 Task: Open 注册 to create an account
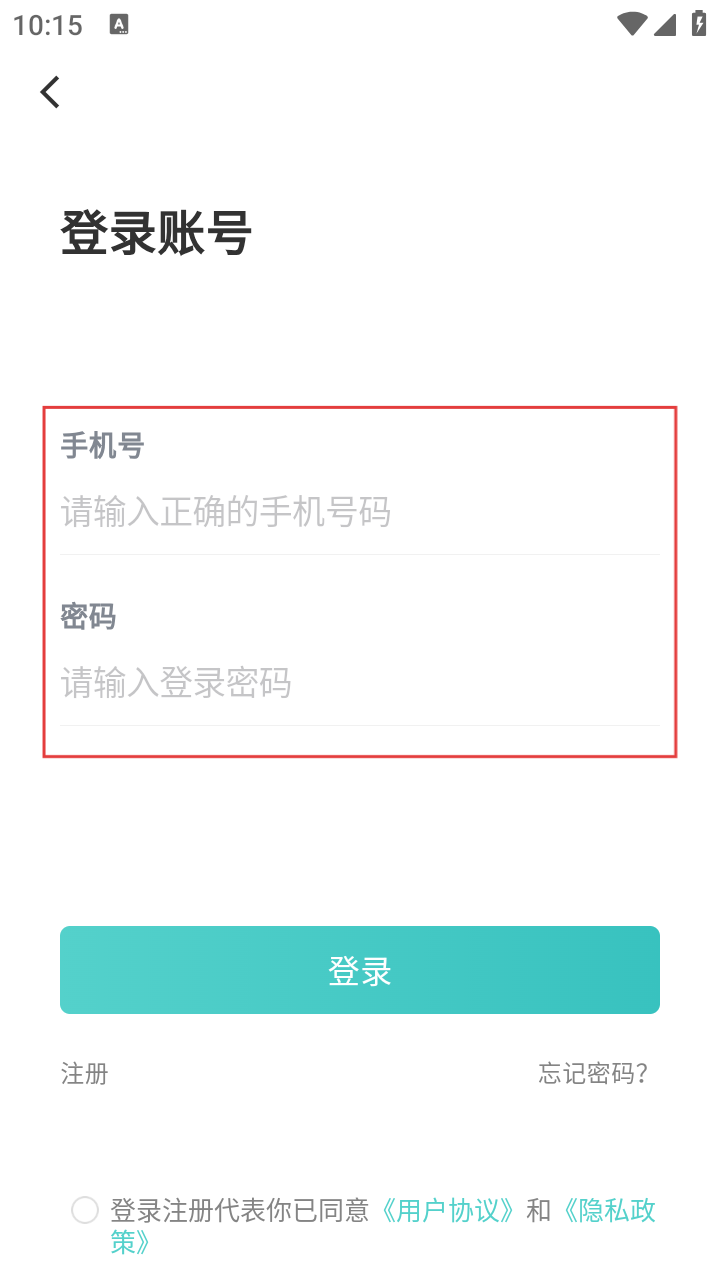84,1074
